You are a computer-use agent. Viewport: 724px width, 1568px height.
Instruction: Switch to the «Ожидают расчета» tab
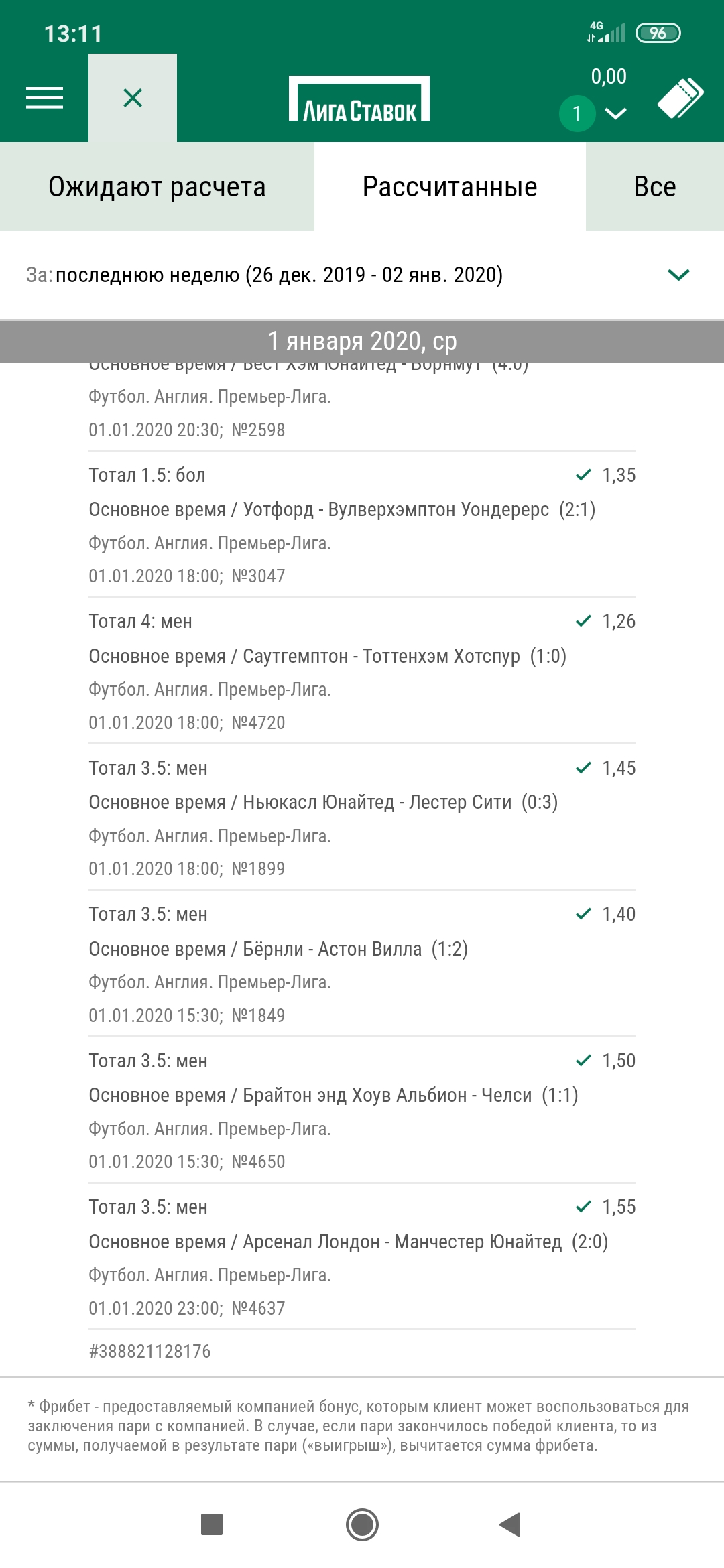[x=157, y=187]
